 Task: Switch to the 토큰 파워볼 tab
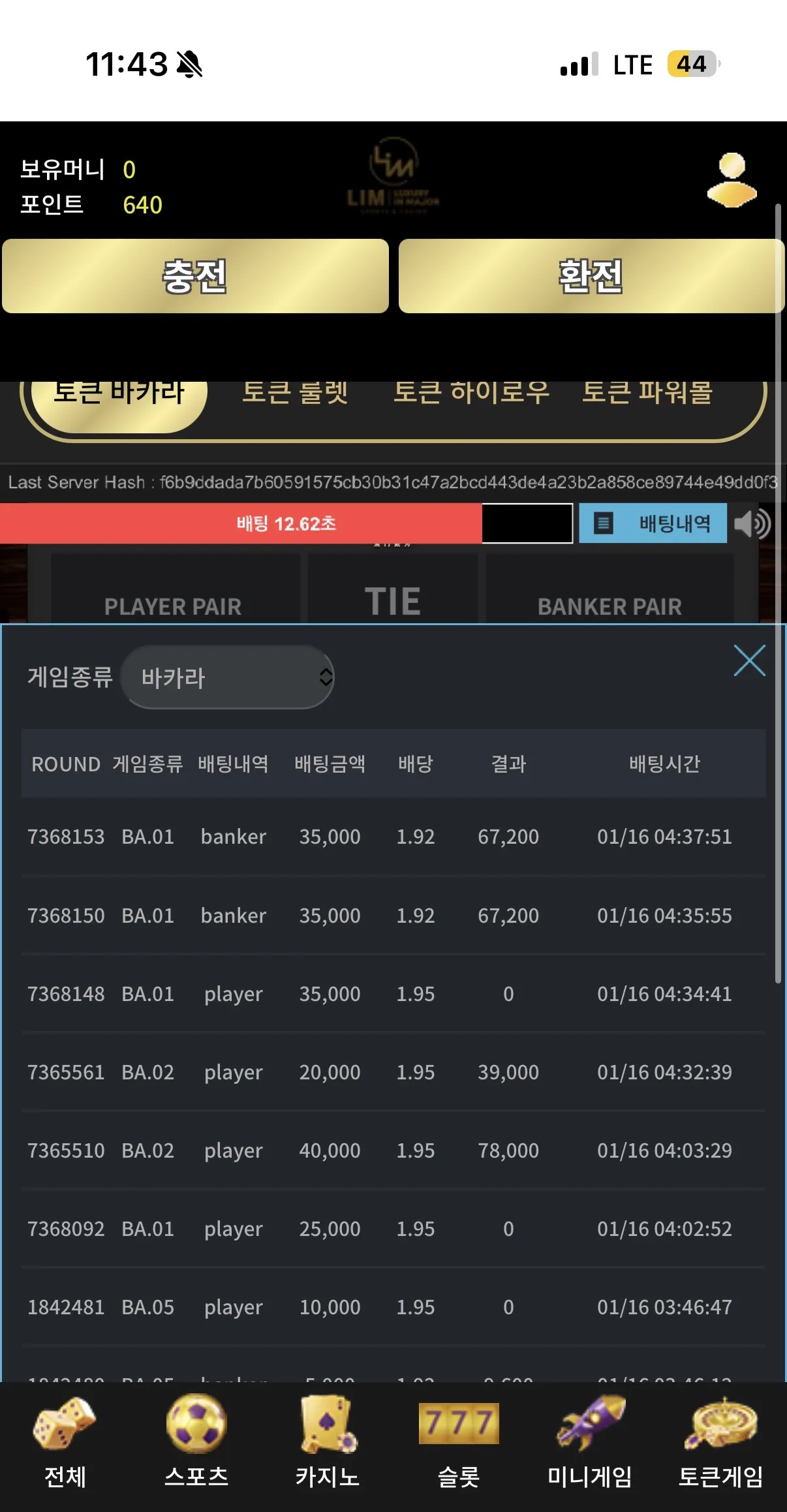tap(647, 392)
